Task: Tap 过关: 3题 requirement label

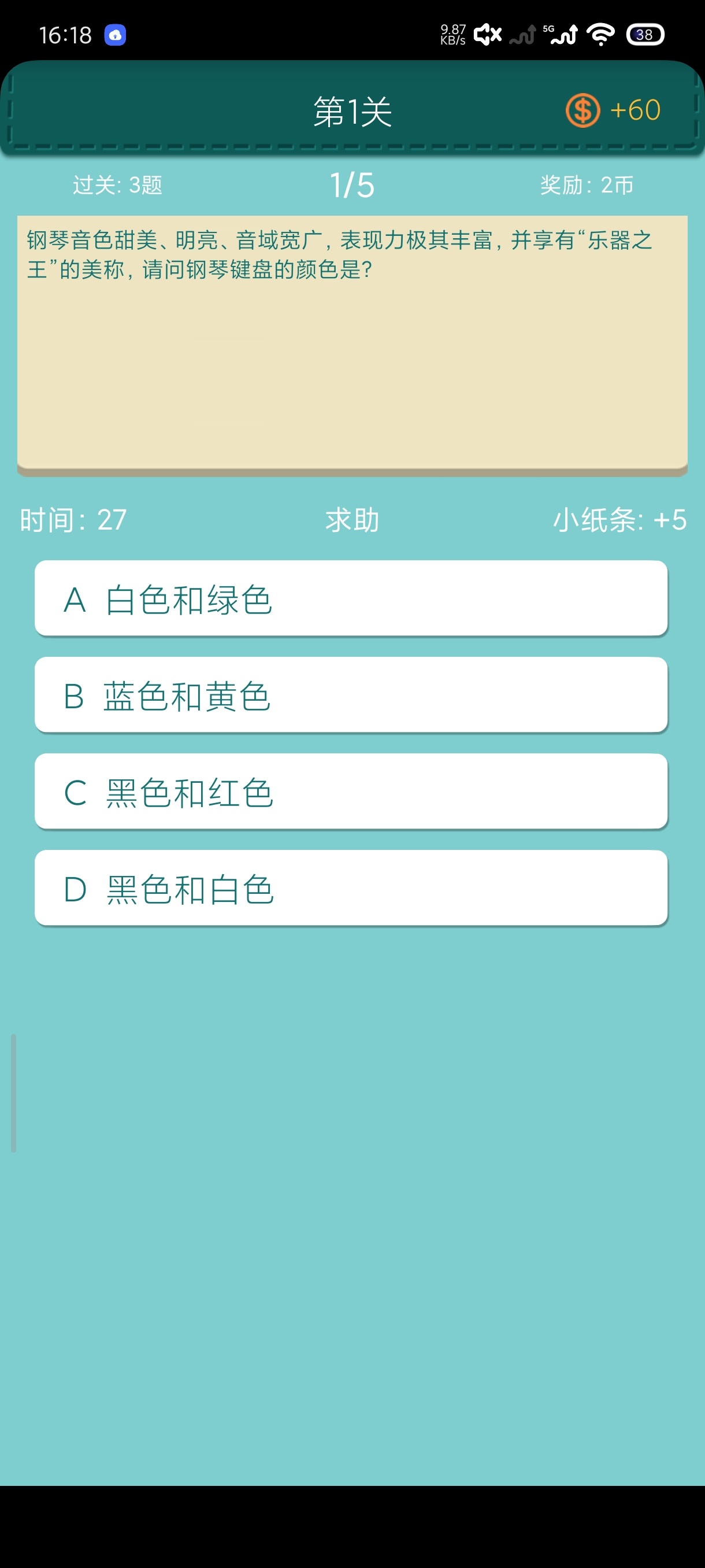Action: click(118, 186)
